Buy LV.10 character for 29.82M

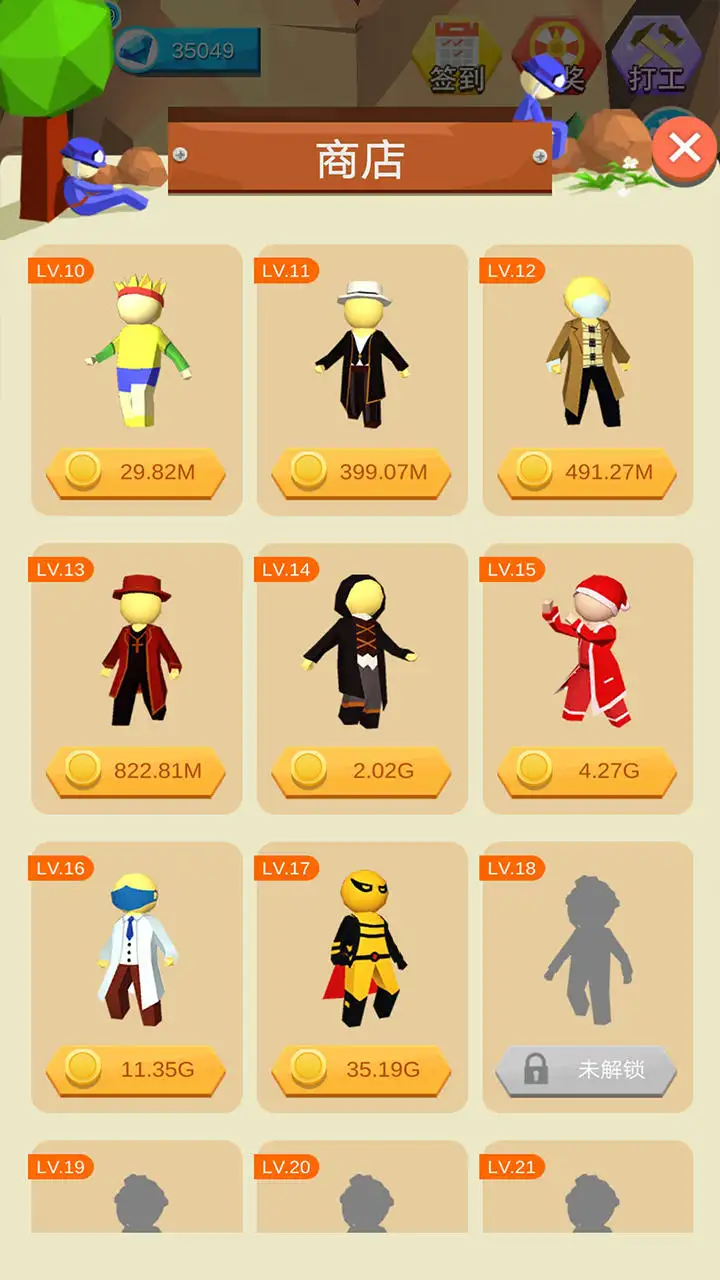(x=136, y=472)
